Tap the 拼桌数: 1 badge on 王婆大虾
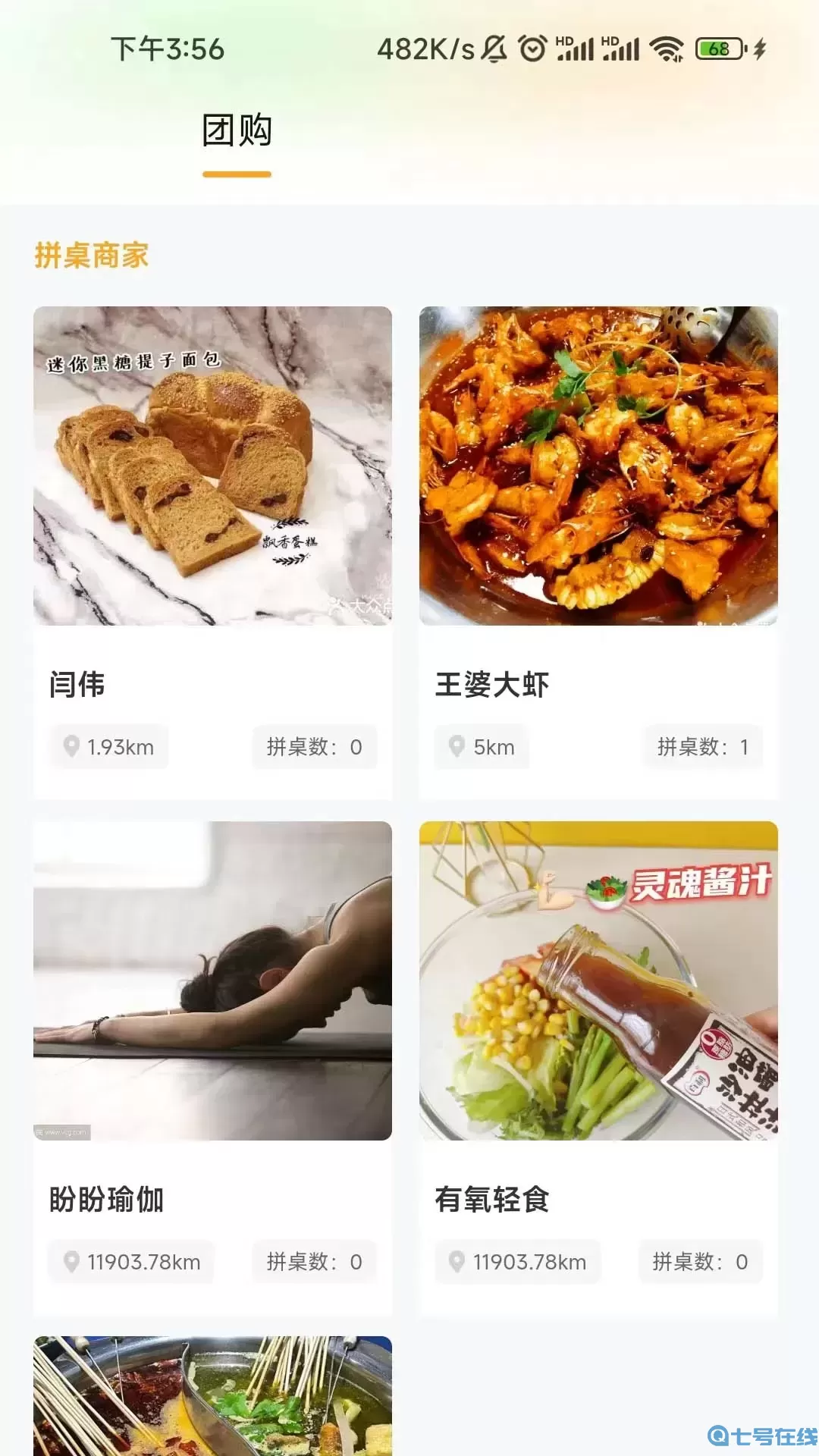This screenshot has width=819, height=1456. point(701,747)
